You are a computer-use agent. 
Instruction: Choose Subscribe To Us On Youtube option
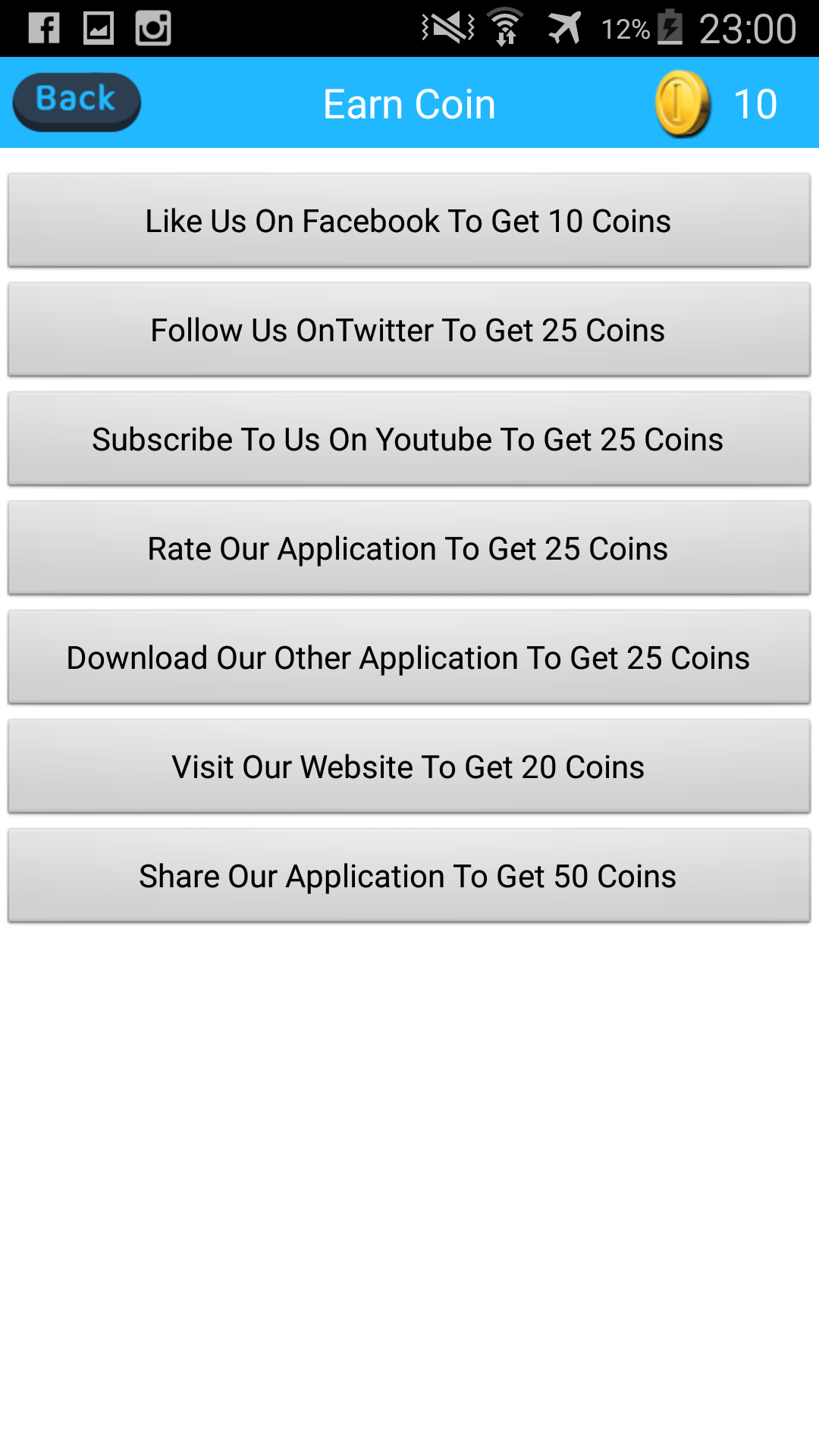point(409,438)
